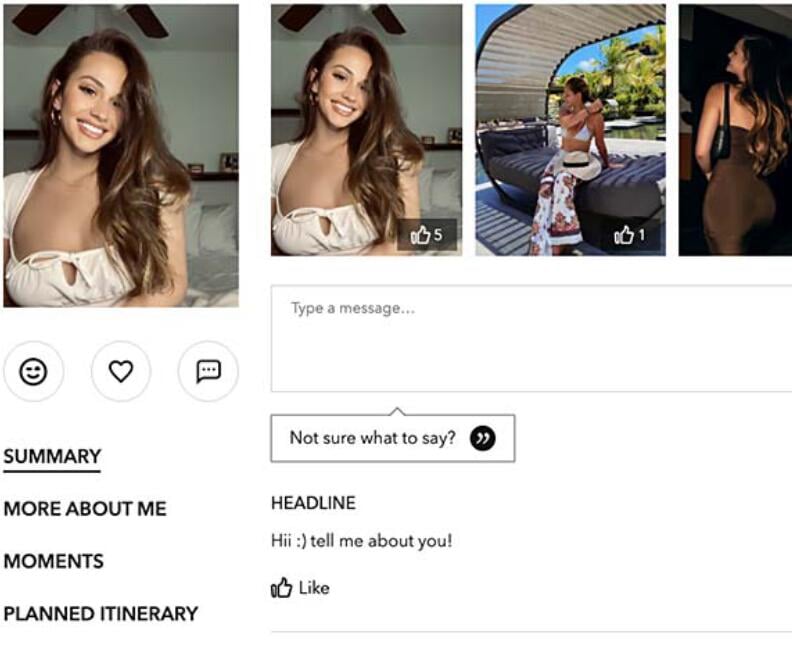This screenshot has width=792, height=650.
Task: Like the poolside photo showing 1 like
Action: tap(630, 236)
